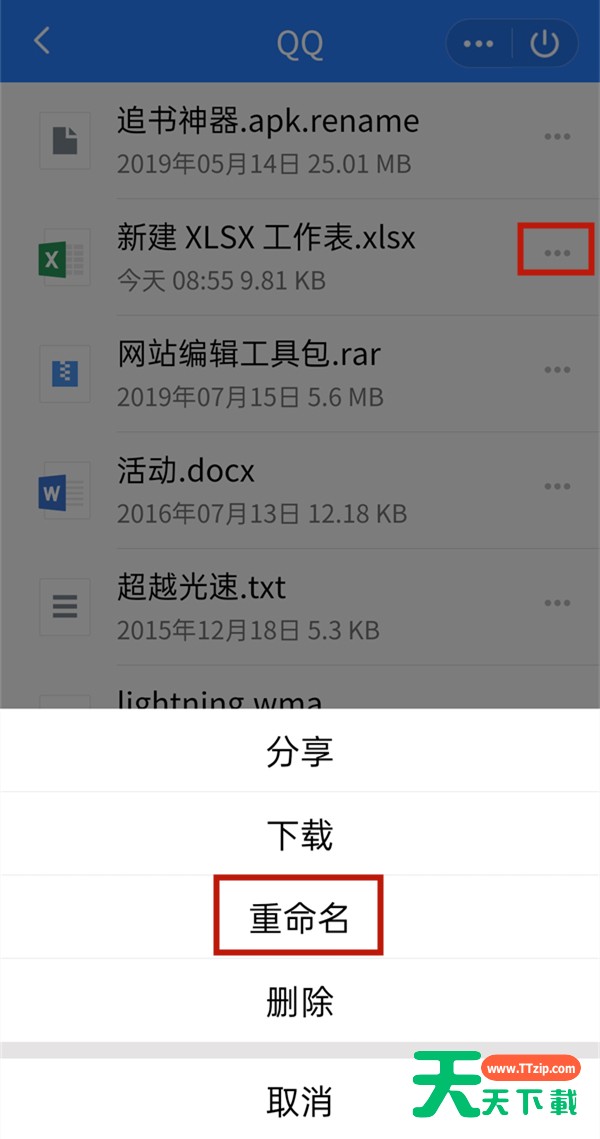
Task: Open more options for 活动.docx
Action: coord(557,486)
